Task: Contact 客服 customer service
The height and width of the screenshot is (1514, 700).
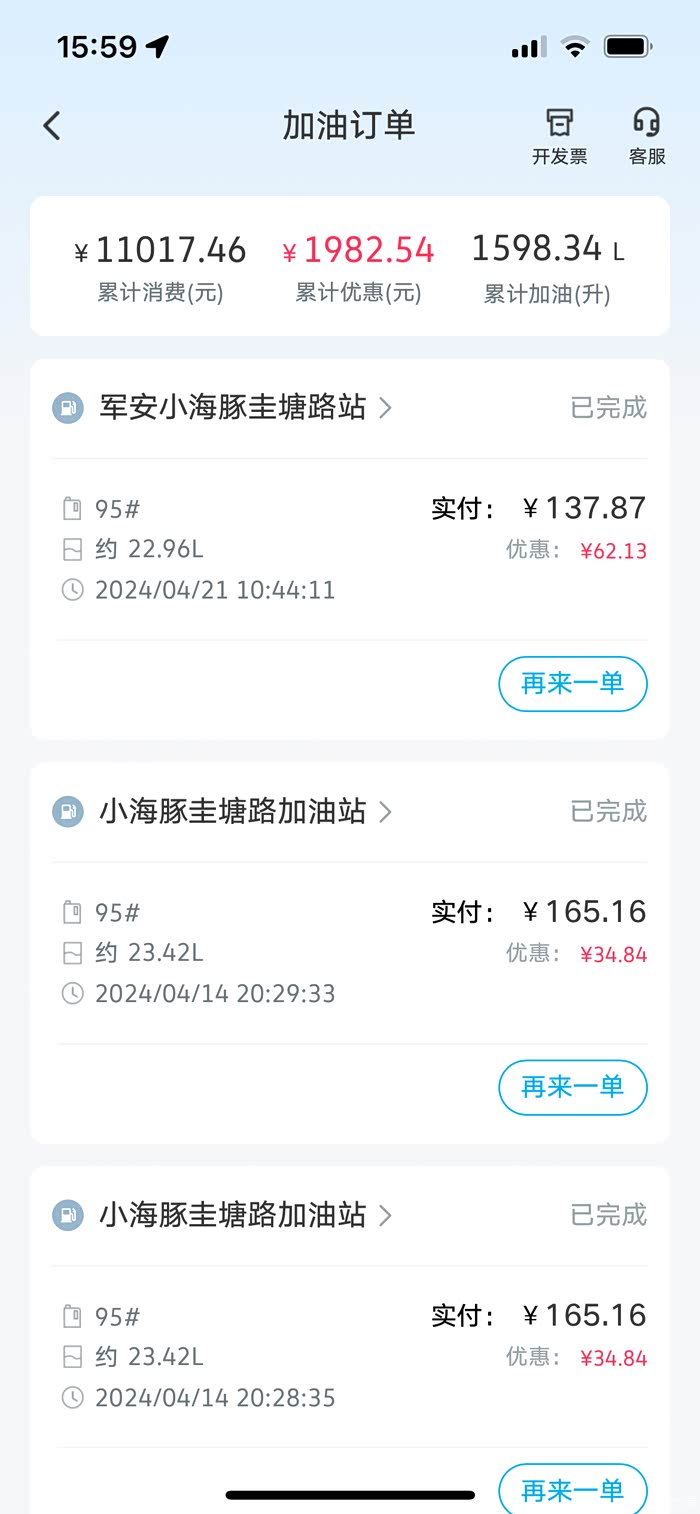Action: point(647,135)
